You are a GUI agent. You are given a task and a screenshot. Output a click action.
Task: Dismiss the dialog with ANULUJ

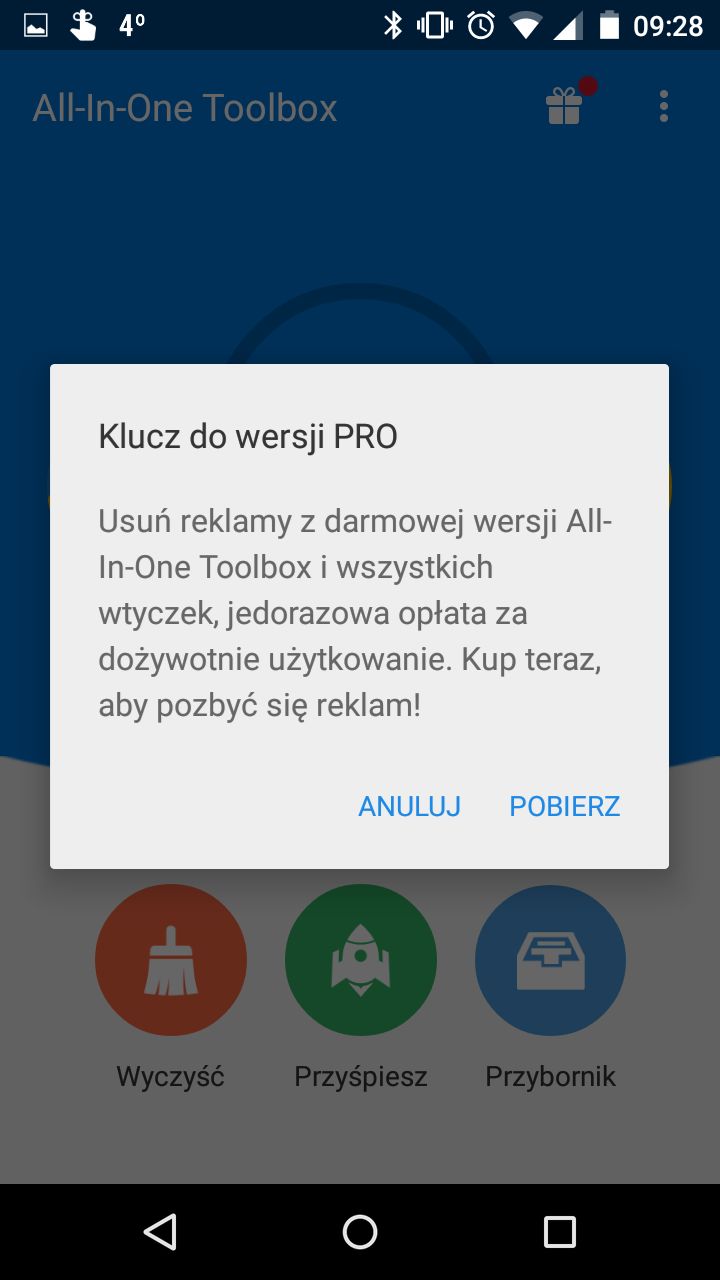click(410, 806)
